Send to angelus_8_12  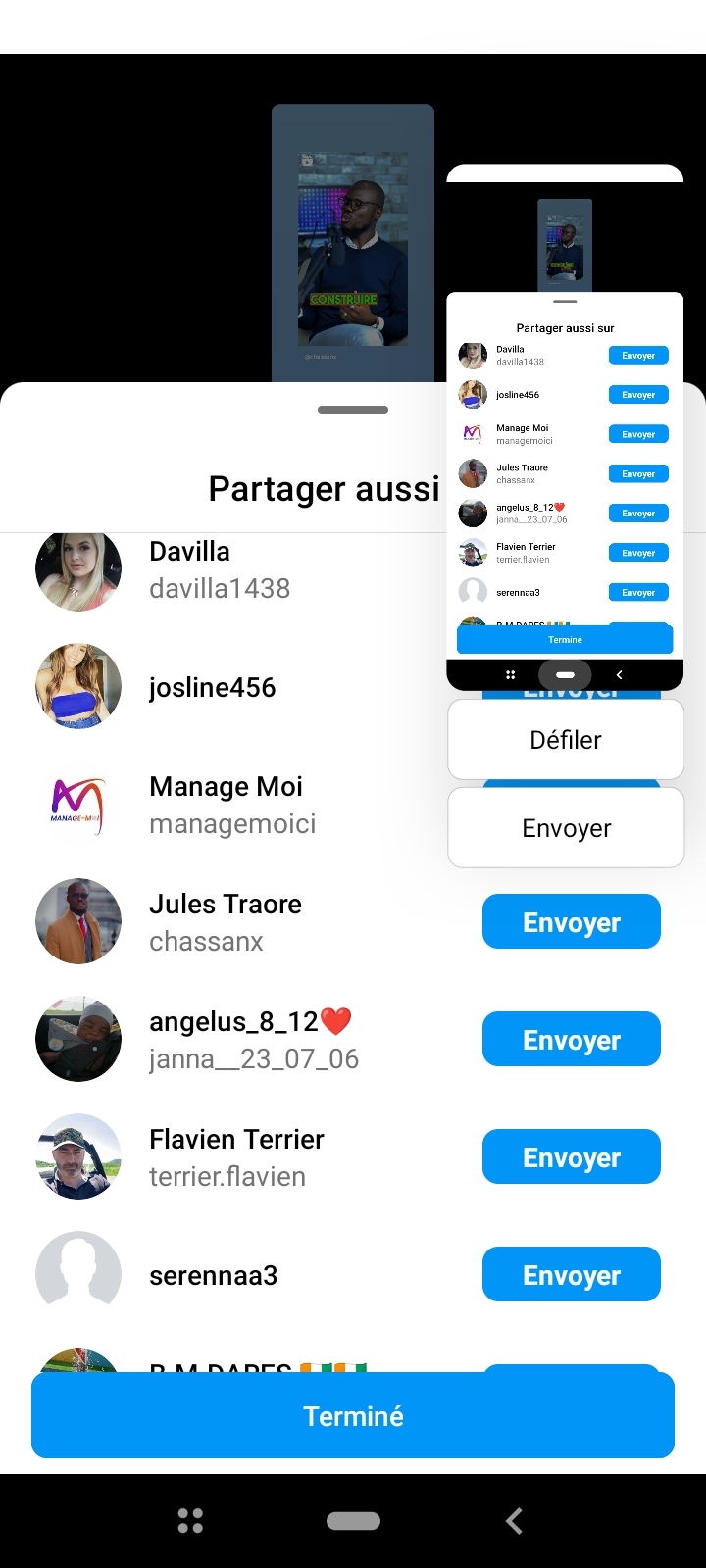tap(571, 1040)
